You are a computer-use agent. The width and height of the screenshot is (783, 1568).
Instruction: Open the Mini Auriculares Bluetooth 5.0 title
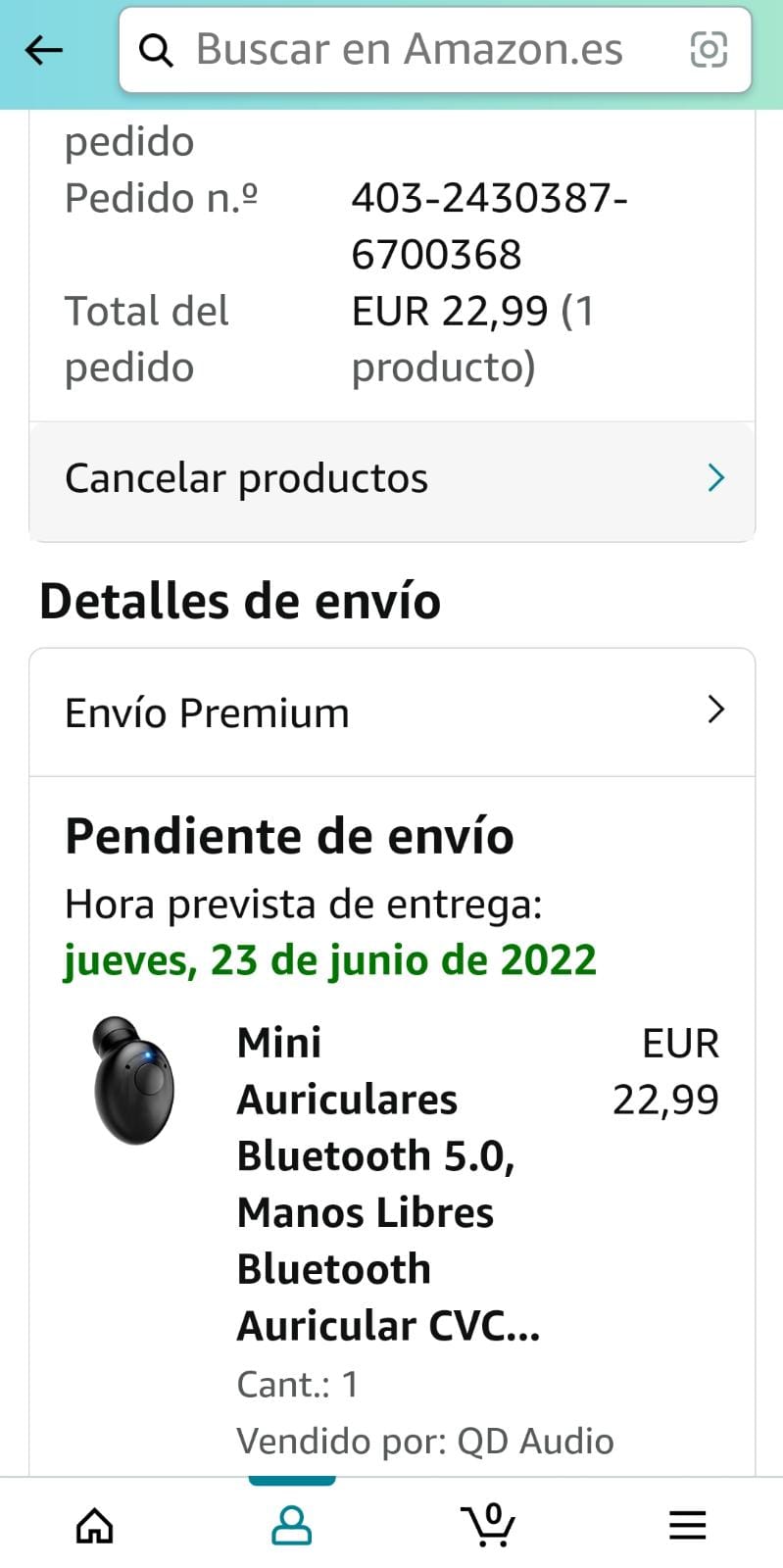click(387, 1184)
